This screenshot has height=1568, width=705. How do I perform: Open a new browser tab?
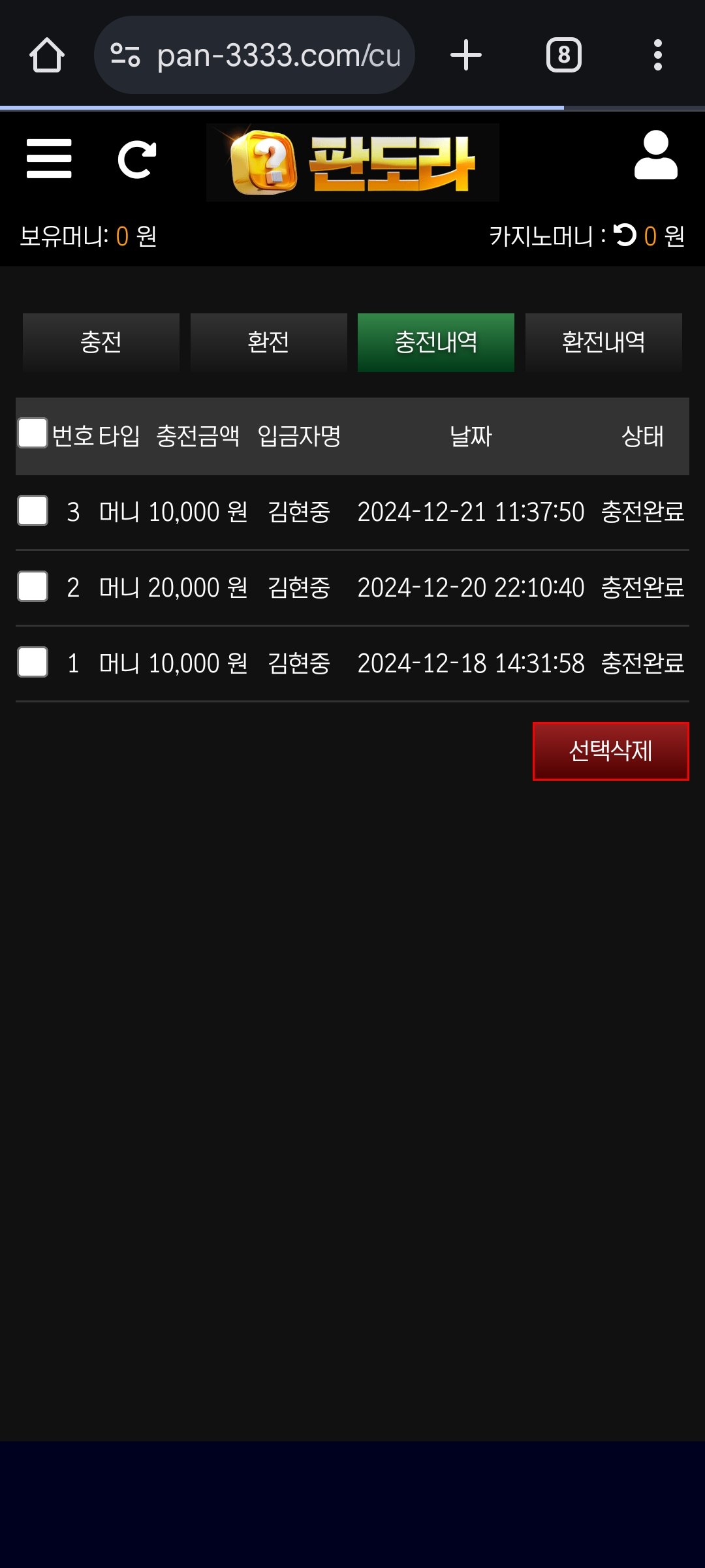pyautogui.click(x=466, y=55)
